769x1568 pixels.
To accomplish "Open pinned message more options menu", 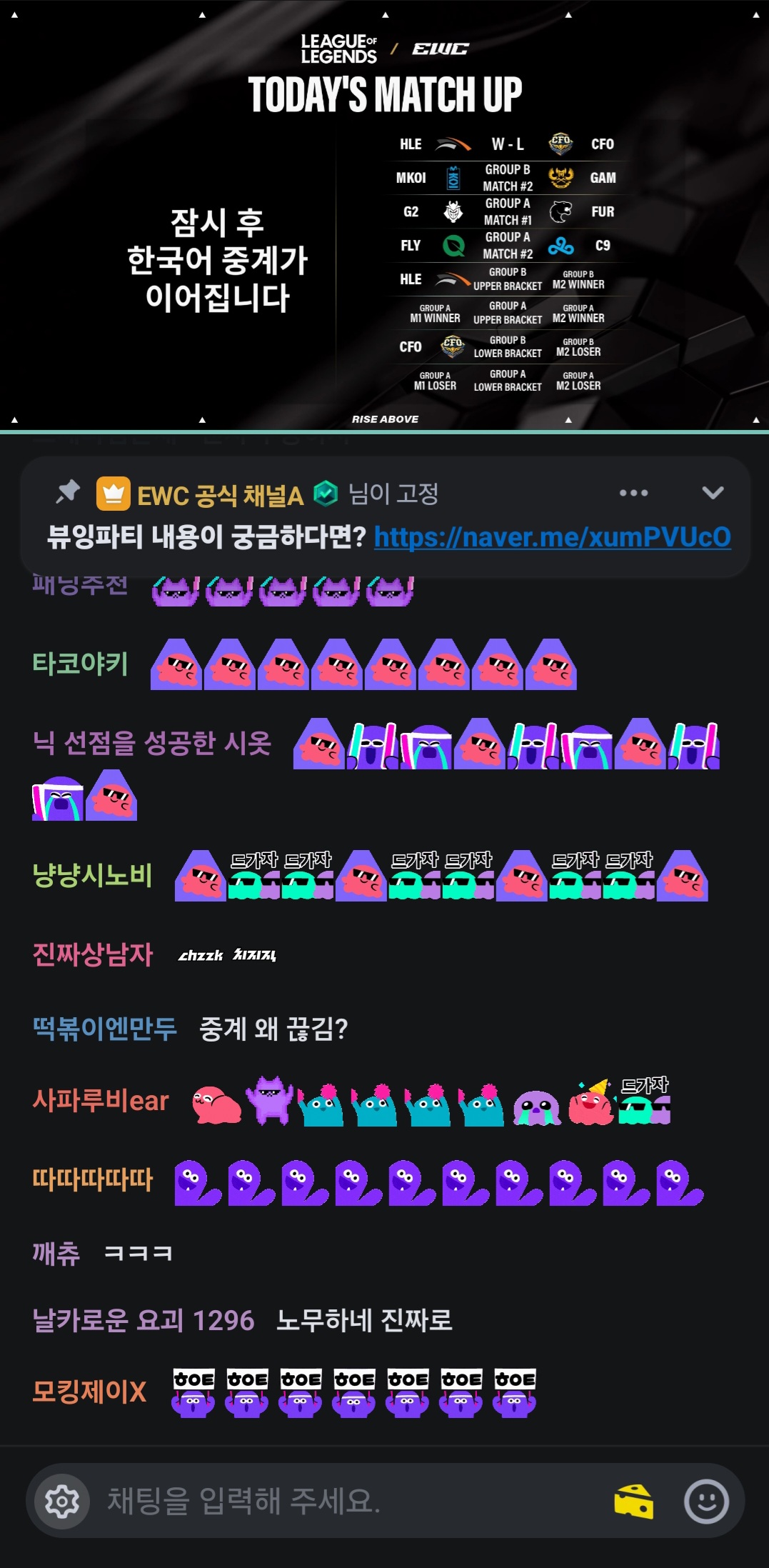I will (x=633, y=493).
